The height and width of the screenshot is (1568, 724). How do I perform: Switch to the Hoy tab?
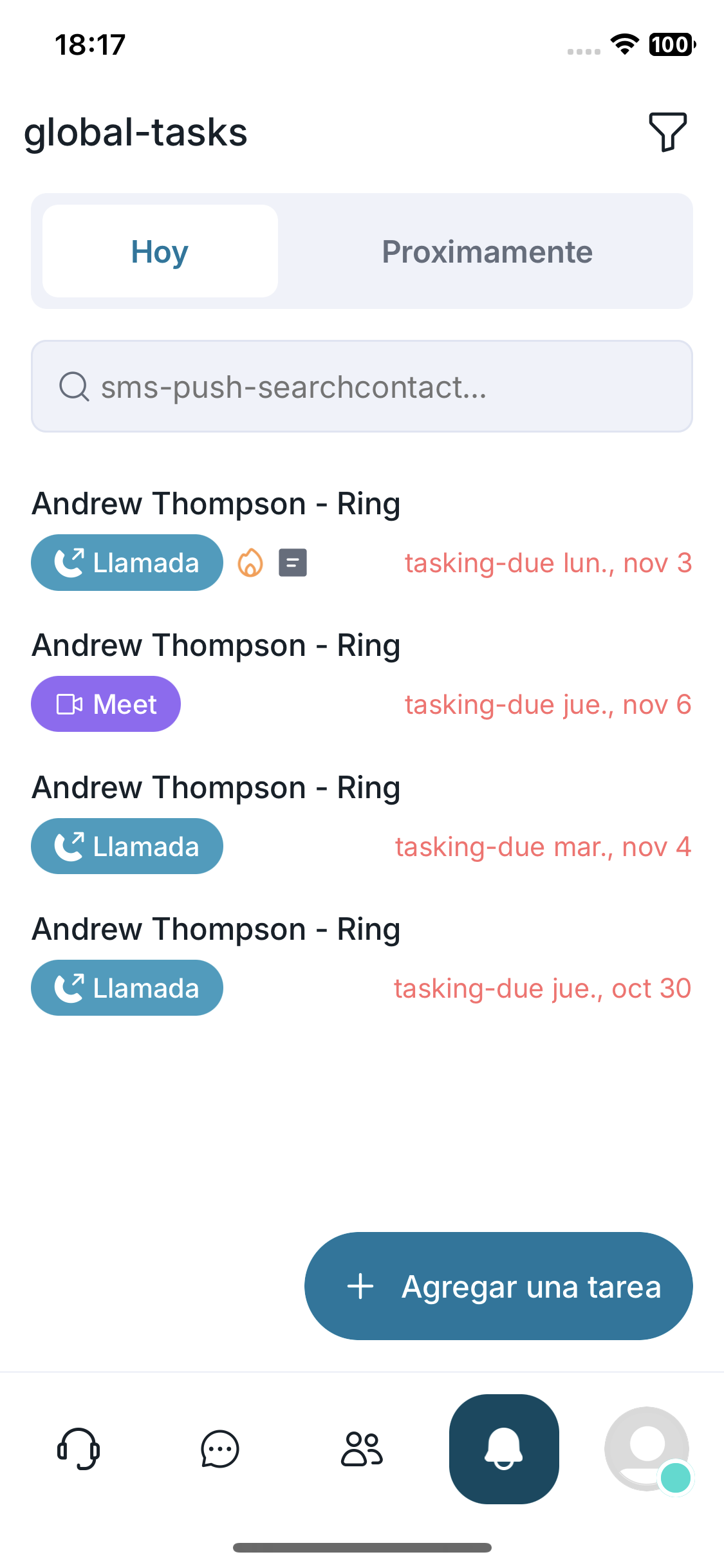(160, 252)
